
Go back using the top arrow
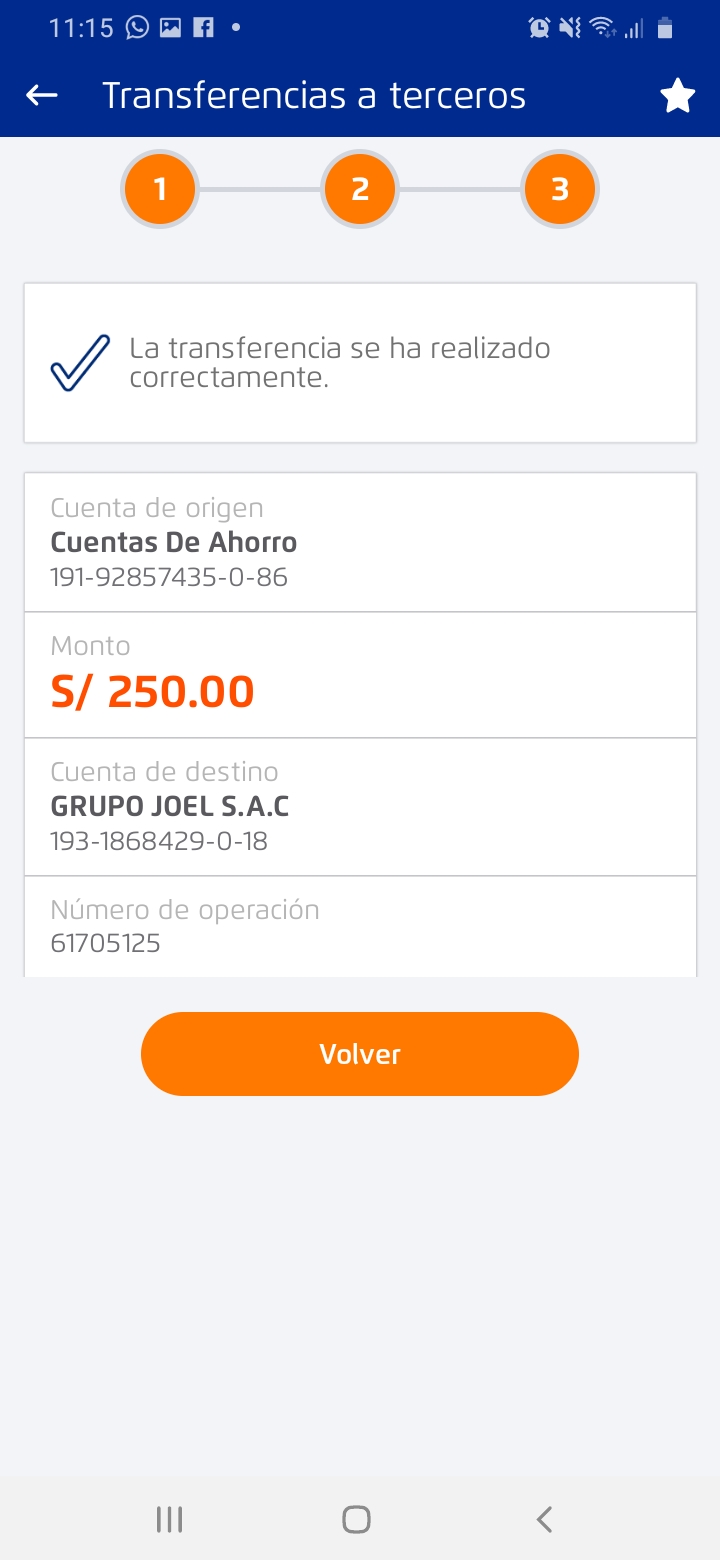(x=42, y=96)
